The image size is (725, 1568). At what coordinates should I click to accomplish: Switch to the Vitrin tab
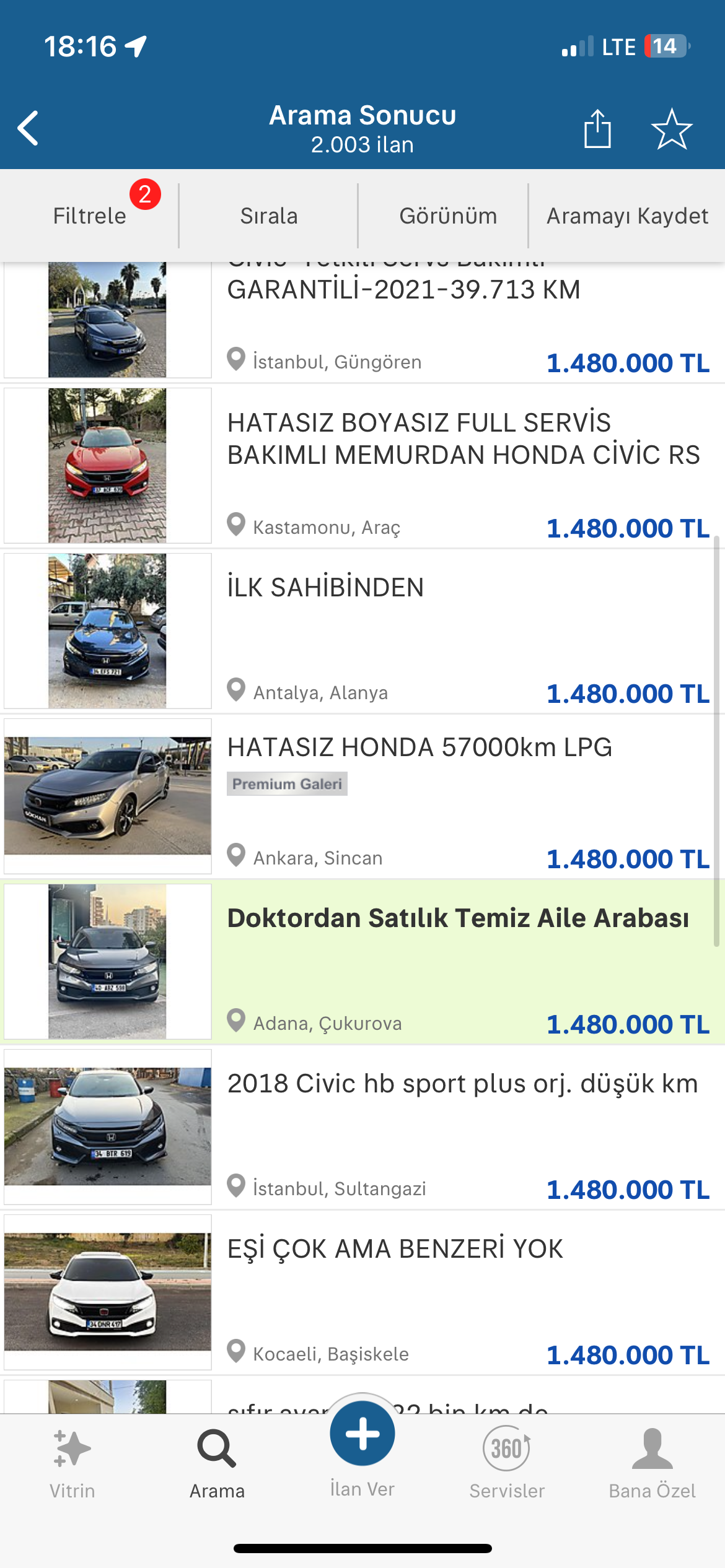pyautogui.click(x=72, y=1465)
